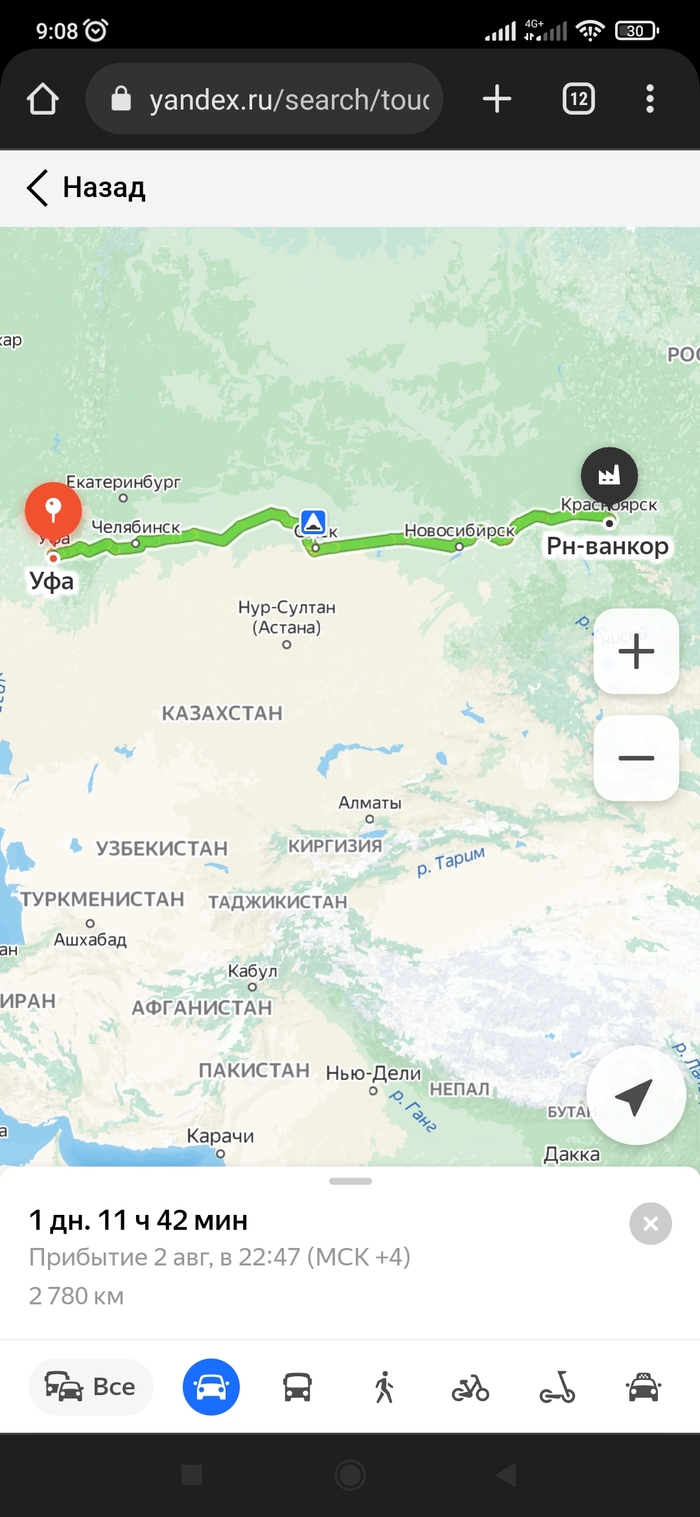Switch to the walking route
700x1517 pixels.
(384, 1387)
